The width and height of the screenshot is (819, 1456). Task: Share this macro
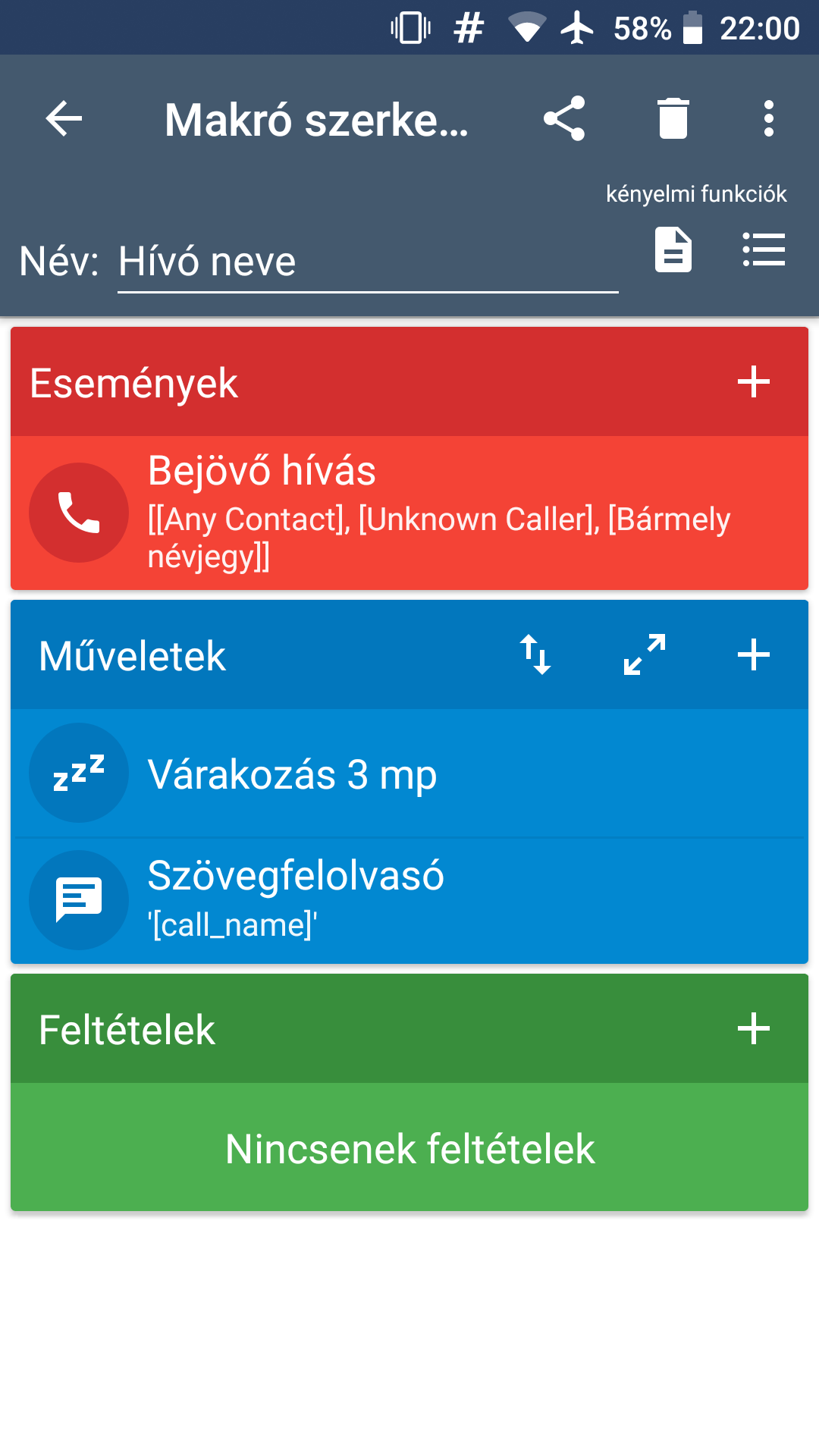click(564, 119)
